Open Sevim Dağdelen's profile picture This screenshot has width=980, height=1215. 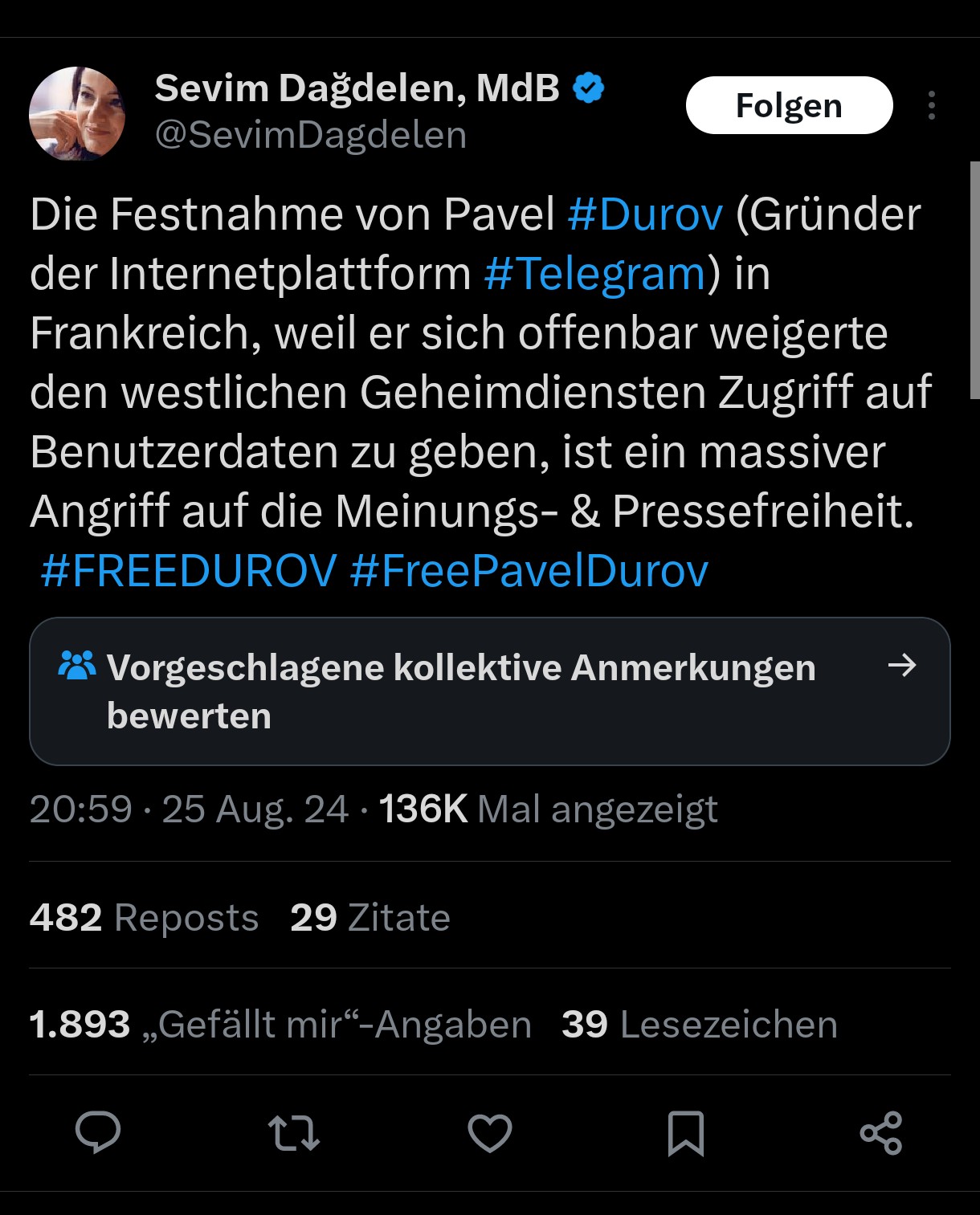point(77,113)
